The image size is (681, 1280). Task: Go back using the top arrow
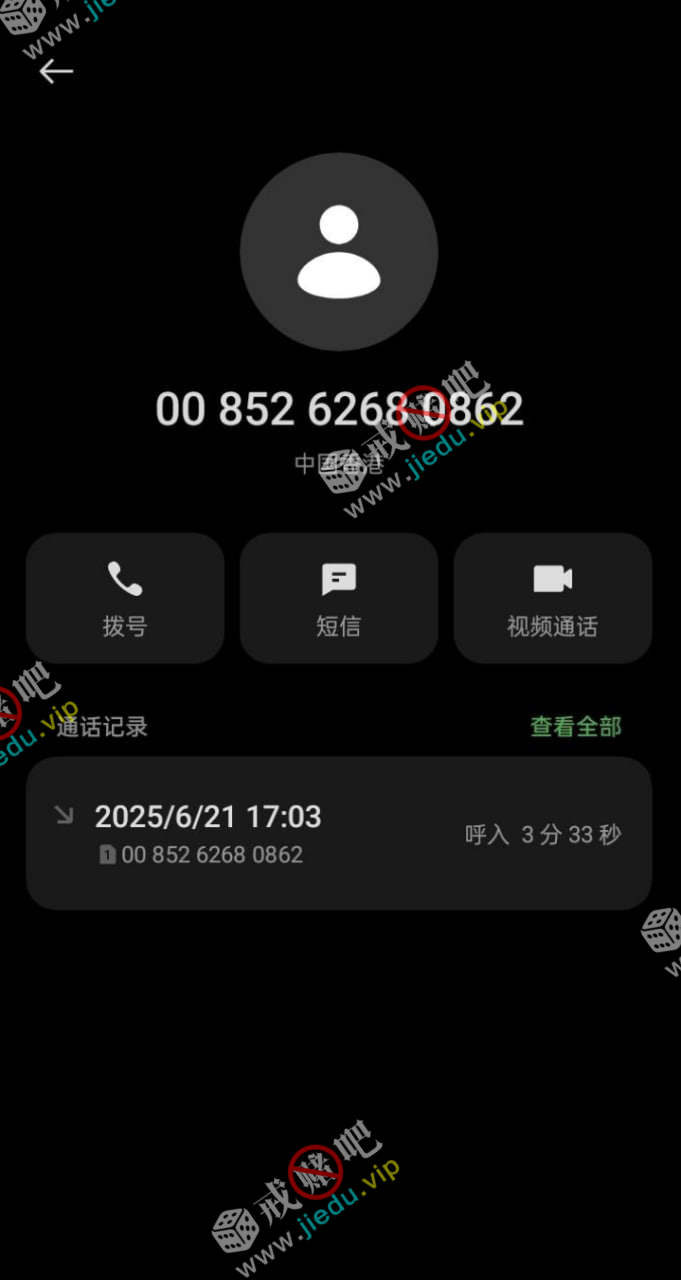pos(56,71)
